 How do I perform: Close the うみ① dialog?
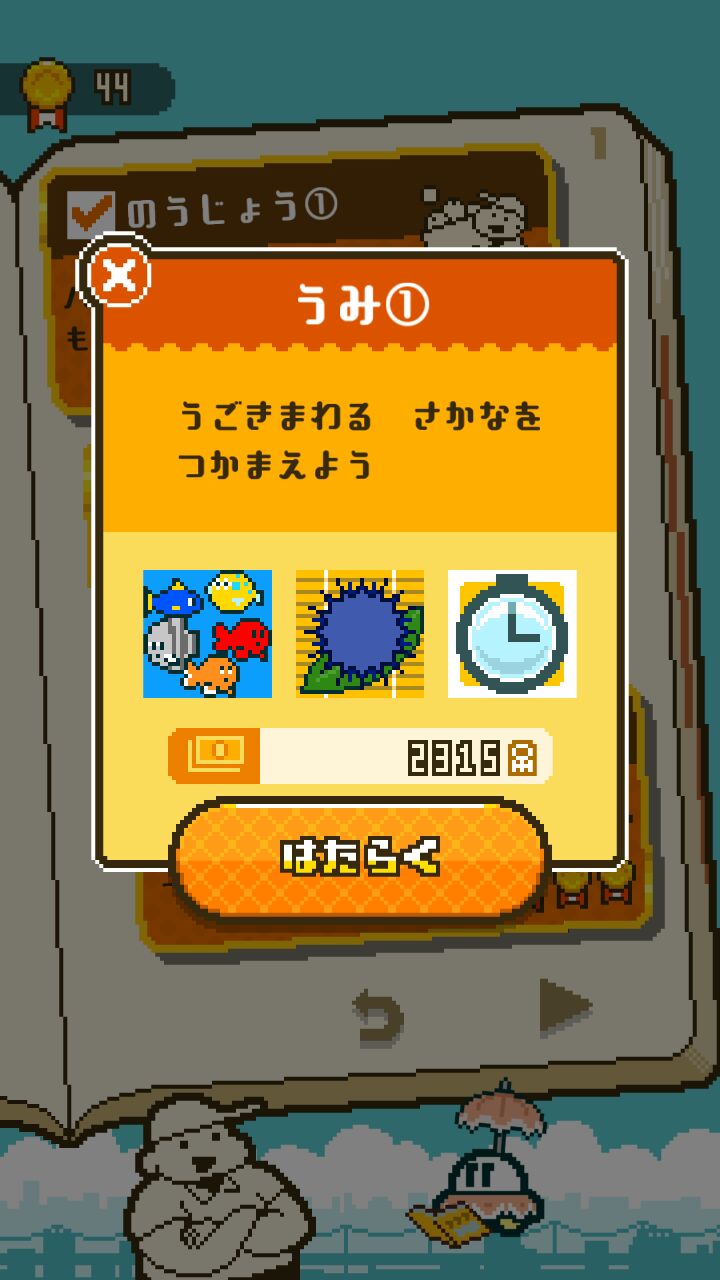click(120, 274)
